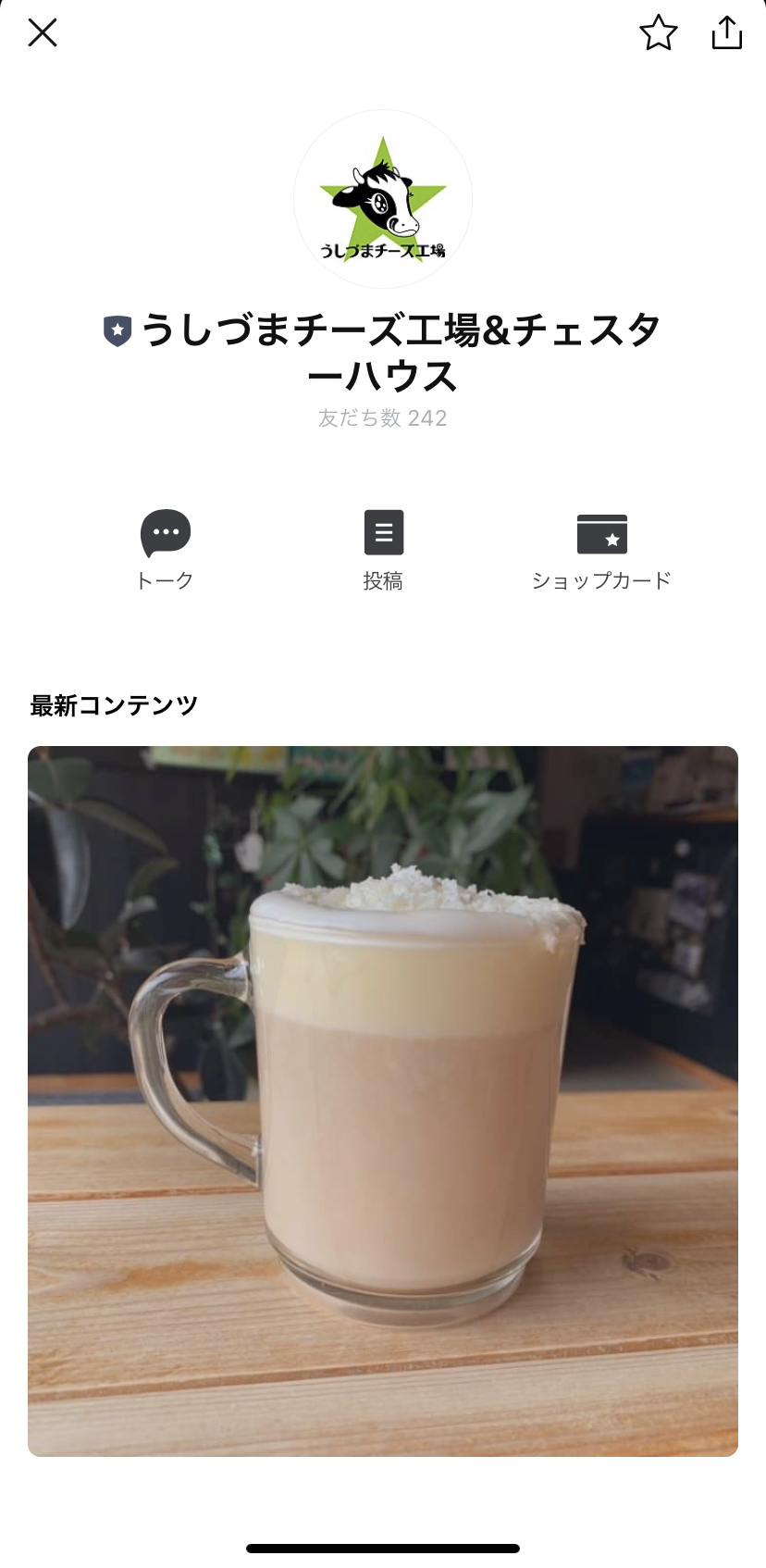The image size is (766, 1568).
Task: Tap the うしづまチーズ工場 profile picture
Action: click(x=383, y=200)
